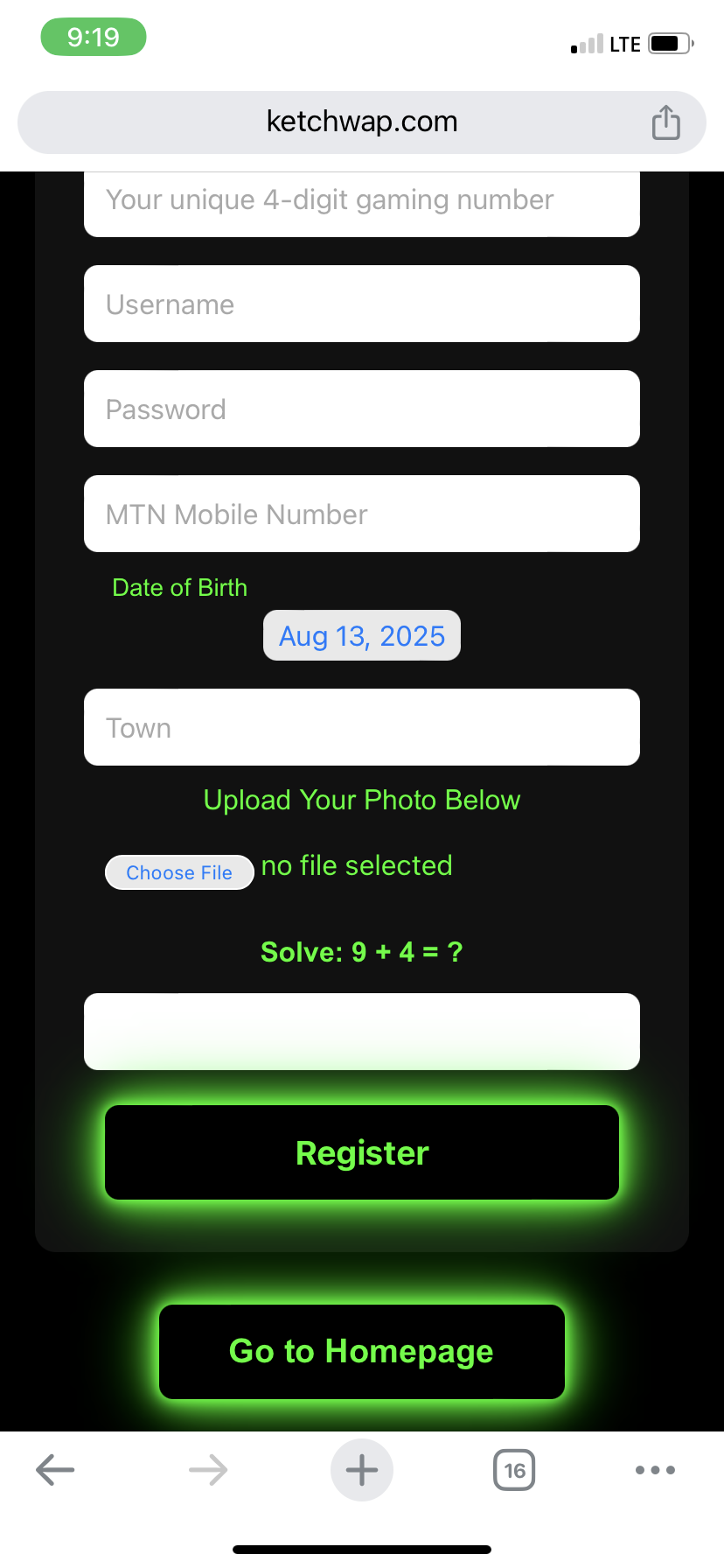Screen dimensions: 724x1568
Task: View the 16 open tabs
Action: pos(514,1470)
